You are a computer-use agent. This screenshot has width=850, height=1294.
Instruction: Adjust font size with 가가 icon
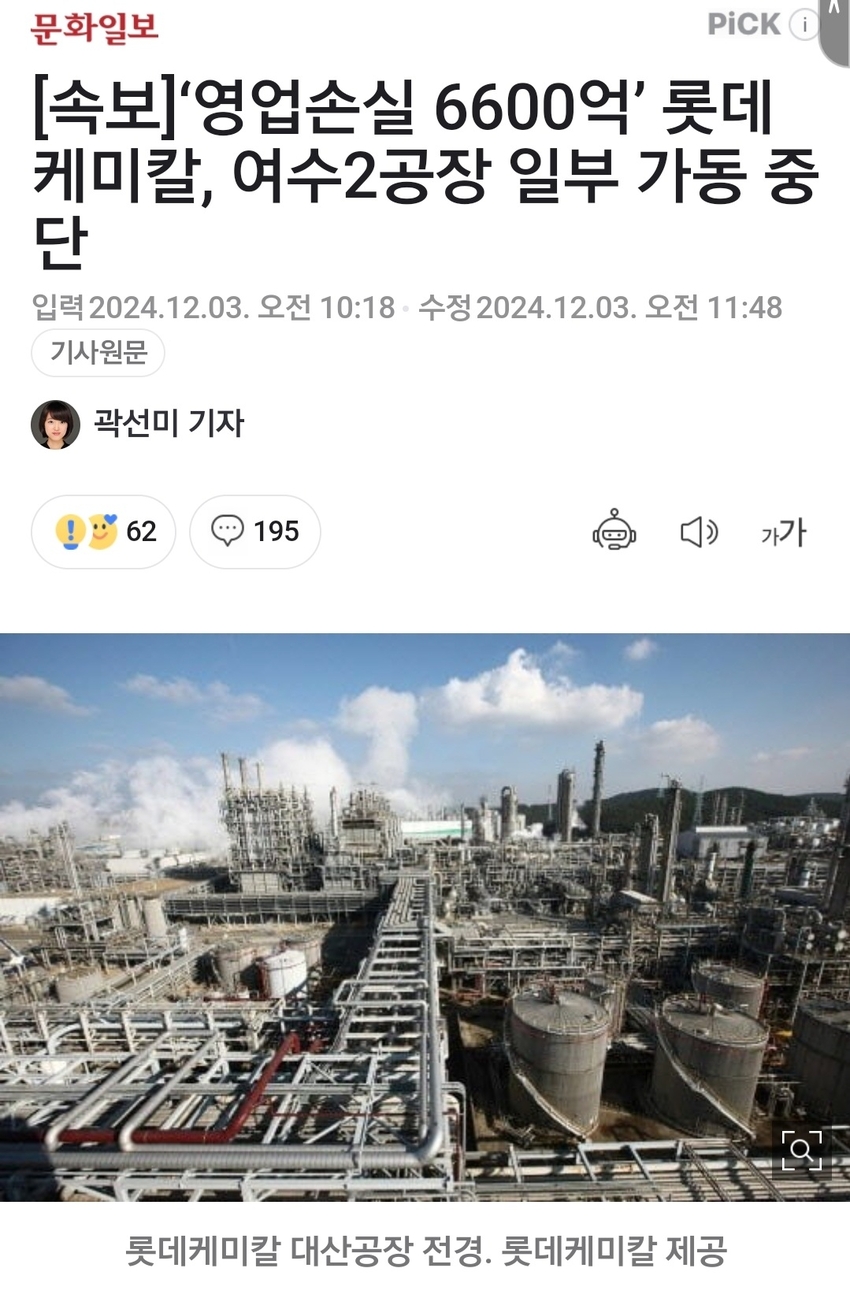783,533
